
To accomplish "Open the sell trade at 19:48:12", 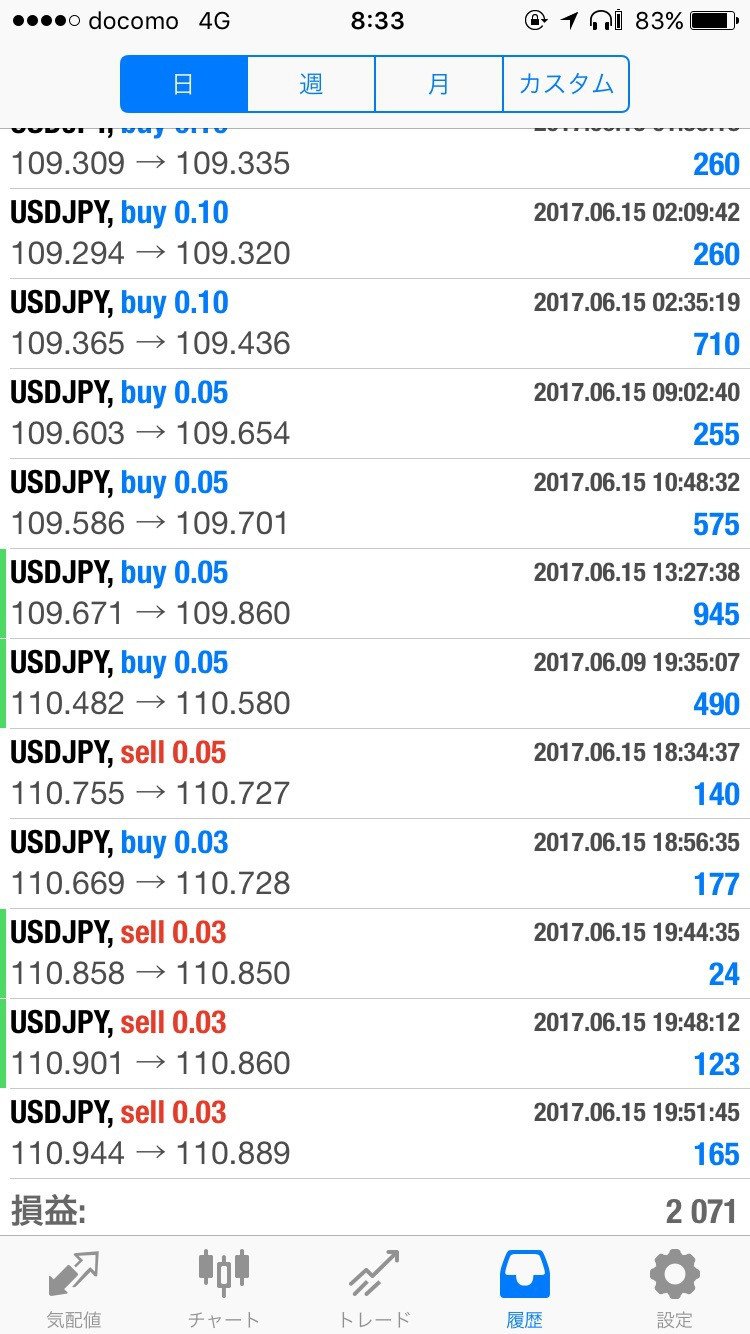I will 375,1044.
